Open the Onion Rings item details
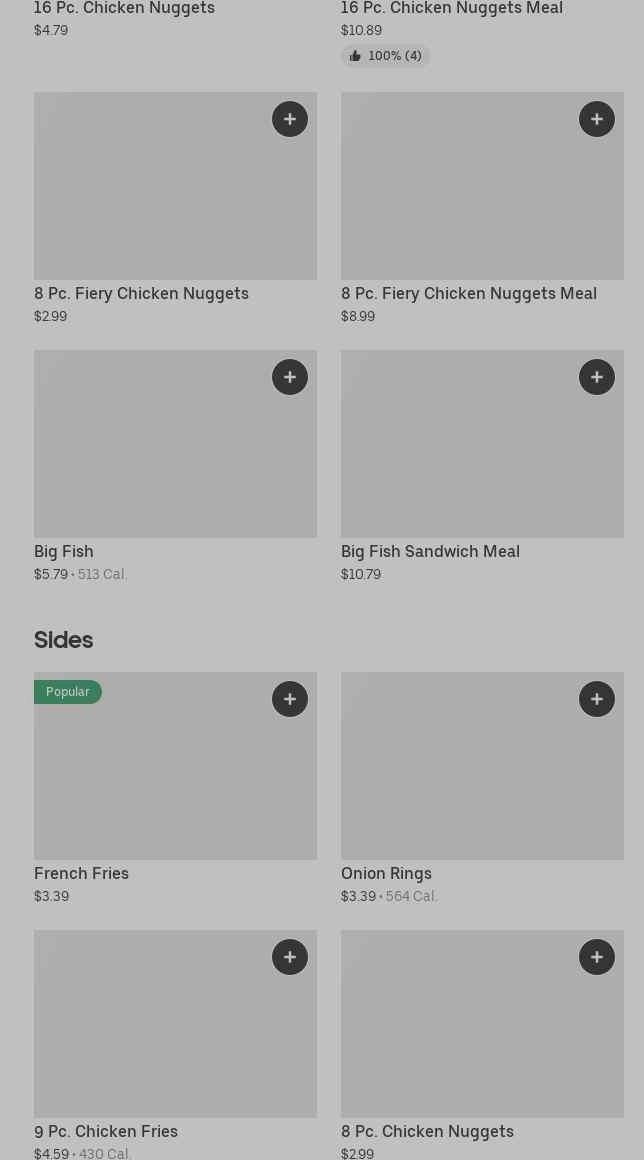644x1160 pixels. (482, 789)
